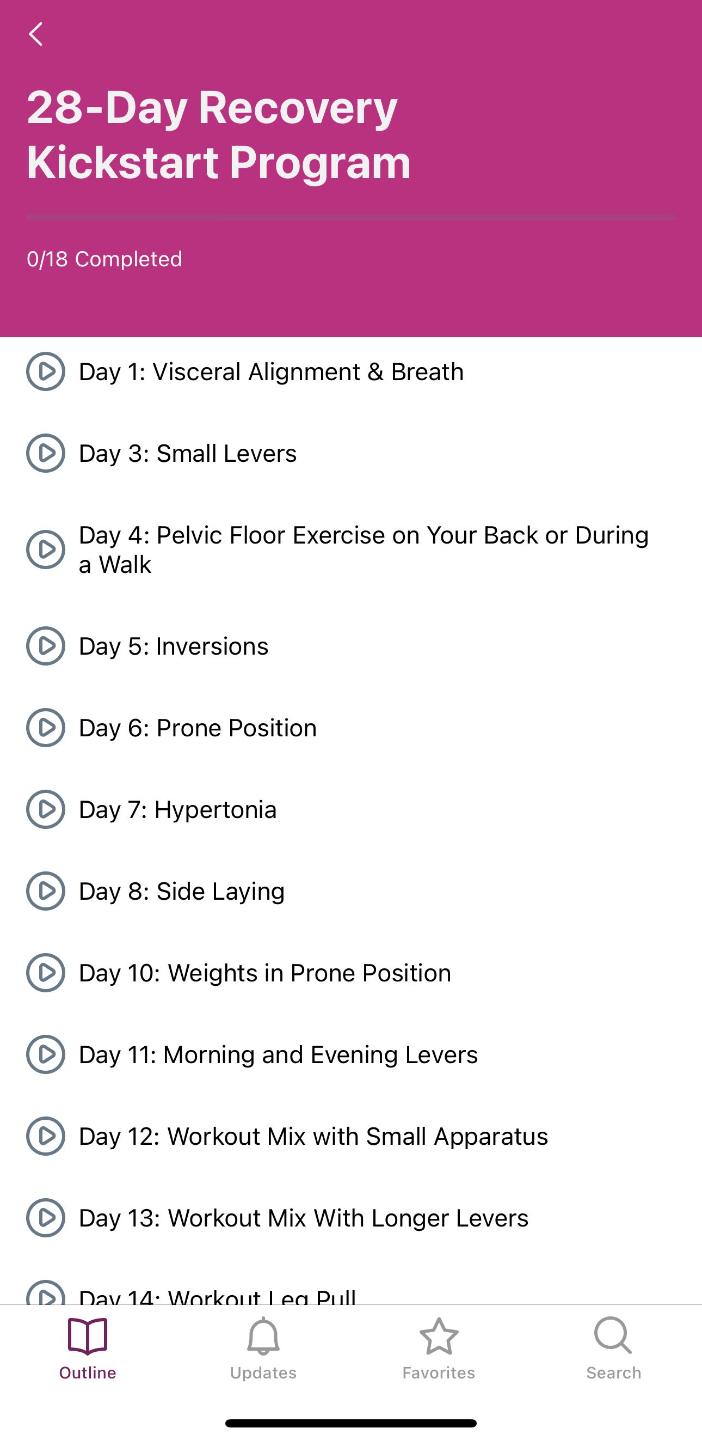
Task: Select Day 12: Workout Mix with Small Apparatus
Action: pos(351,1137)
